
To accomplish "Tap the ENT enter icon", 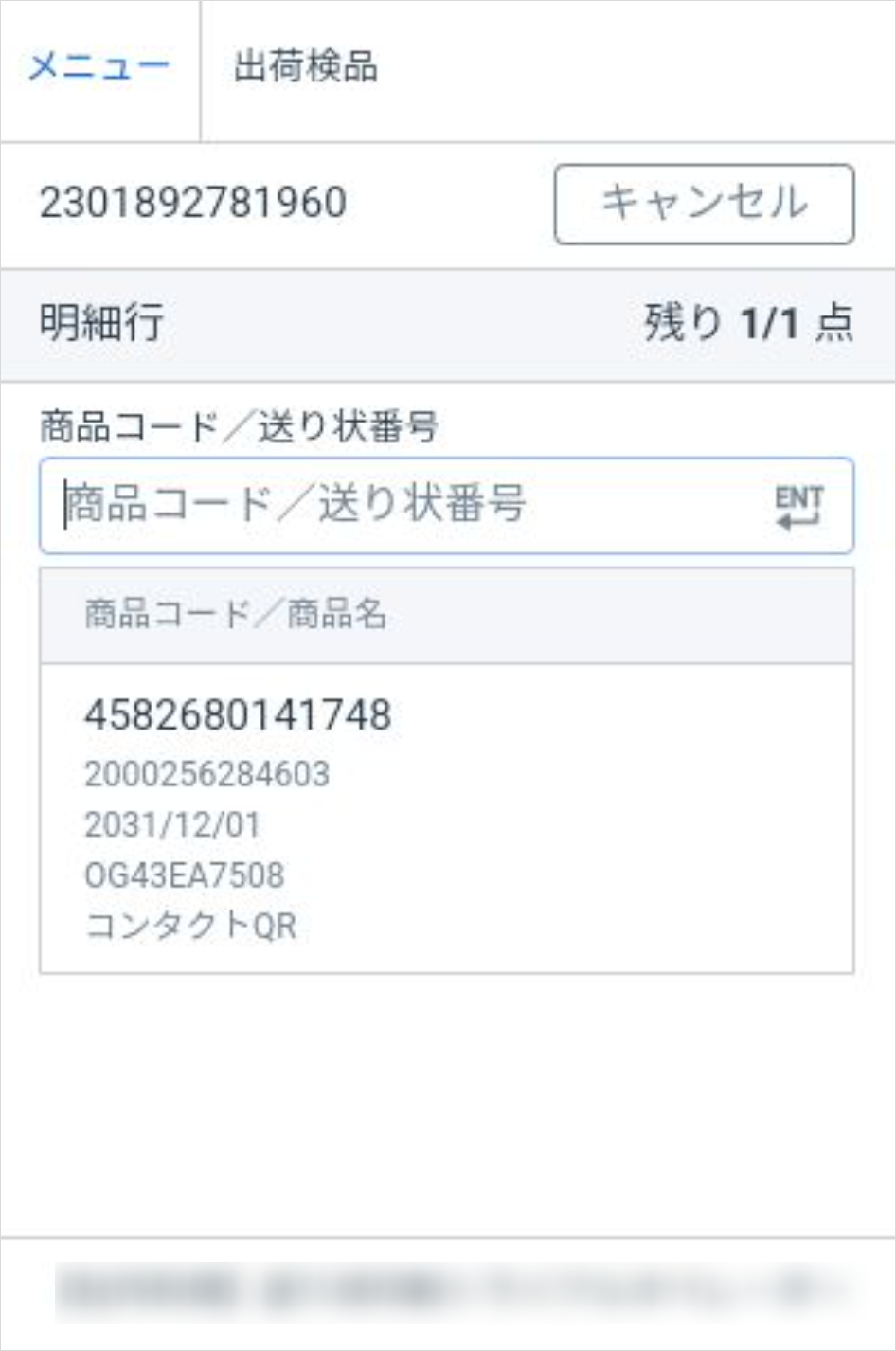I will tap(798, 507).
